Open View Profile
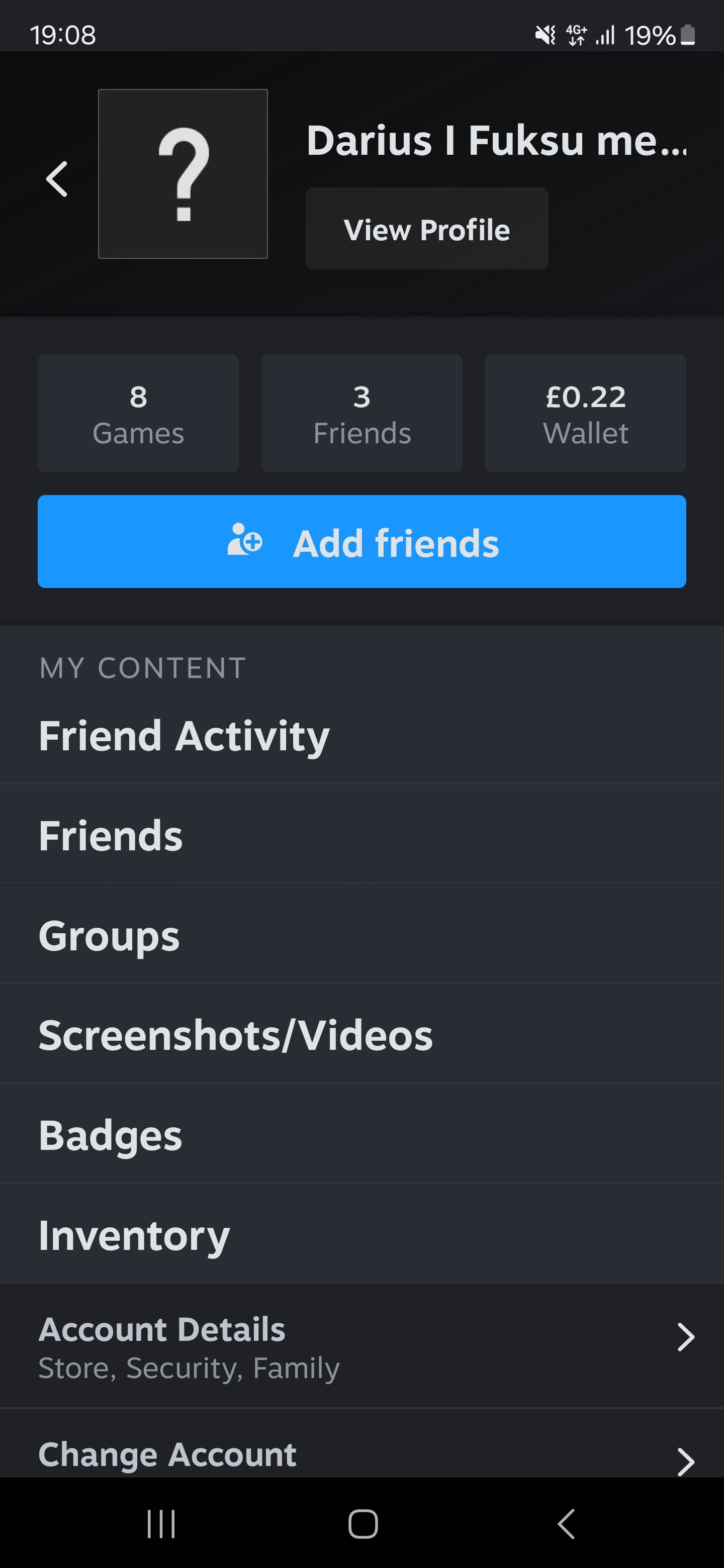Image resolution: width=724 pixels, height=1568 pixels. point(427,229)
